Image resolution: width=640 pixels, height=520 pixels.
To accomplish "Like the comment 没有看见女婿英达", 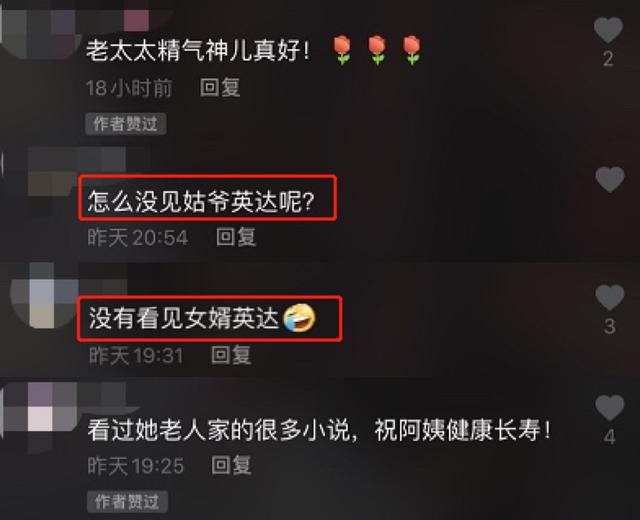I will pyautogui.click(x=609, y=297).
